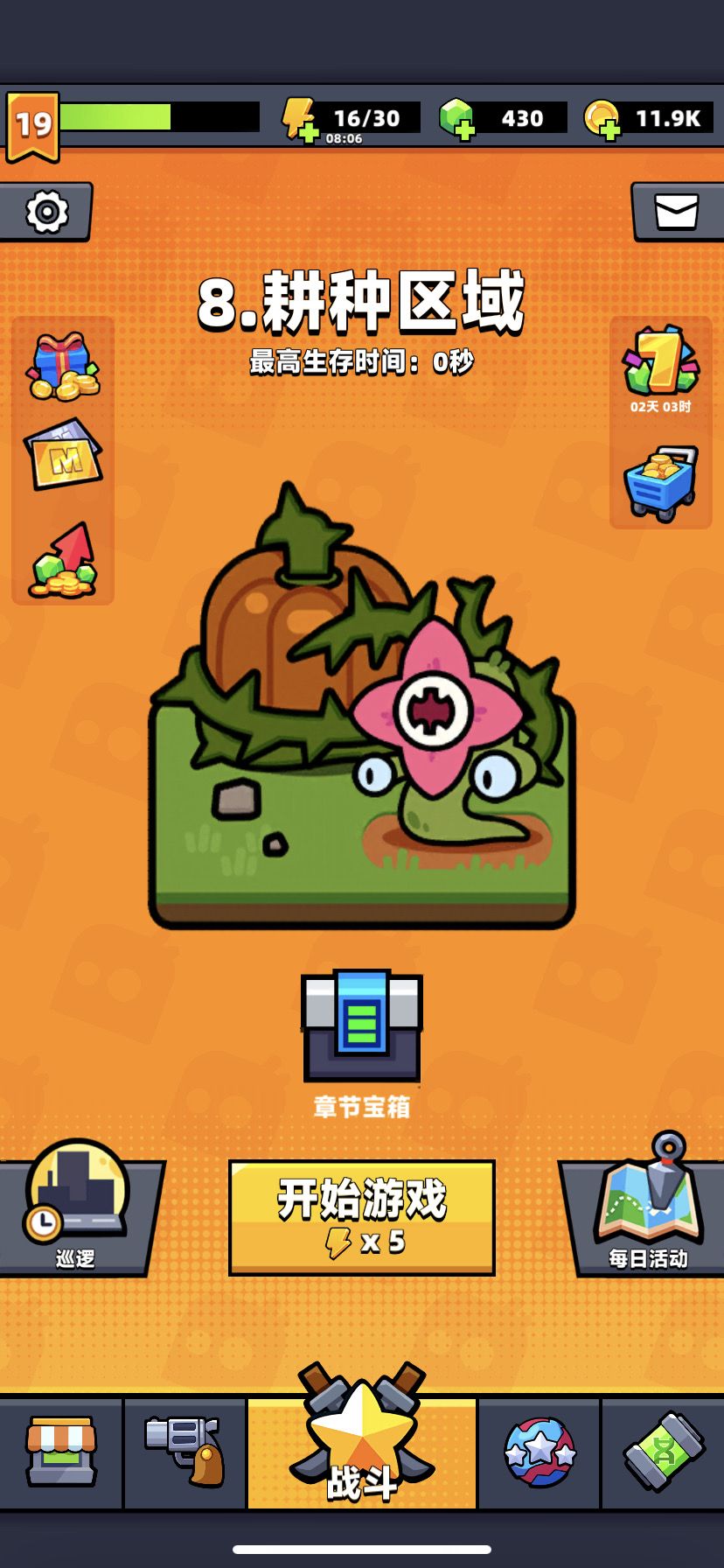This screenshot has width=724, height=1568.
Task: Open the settings gear
Action: tap(48, 211)
